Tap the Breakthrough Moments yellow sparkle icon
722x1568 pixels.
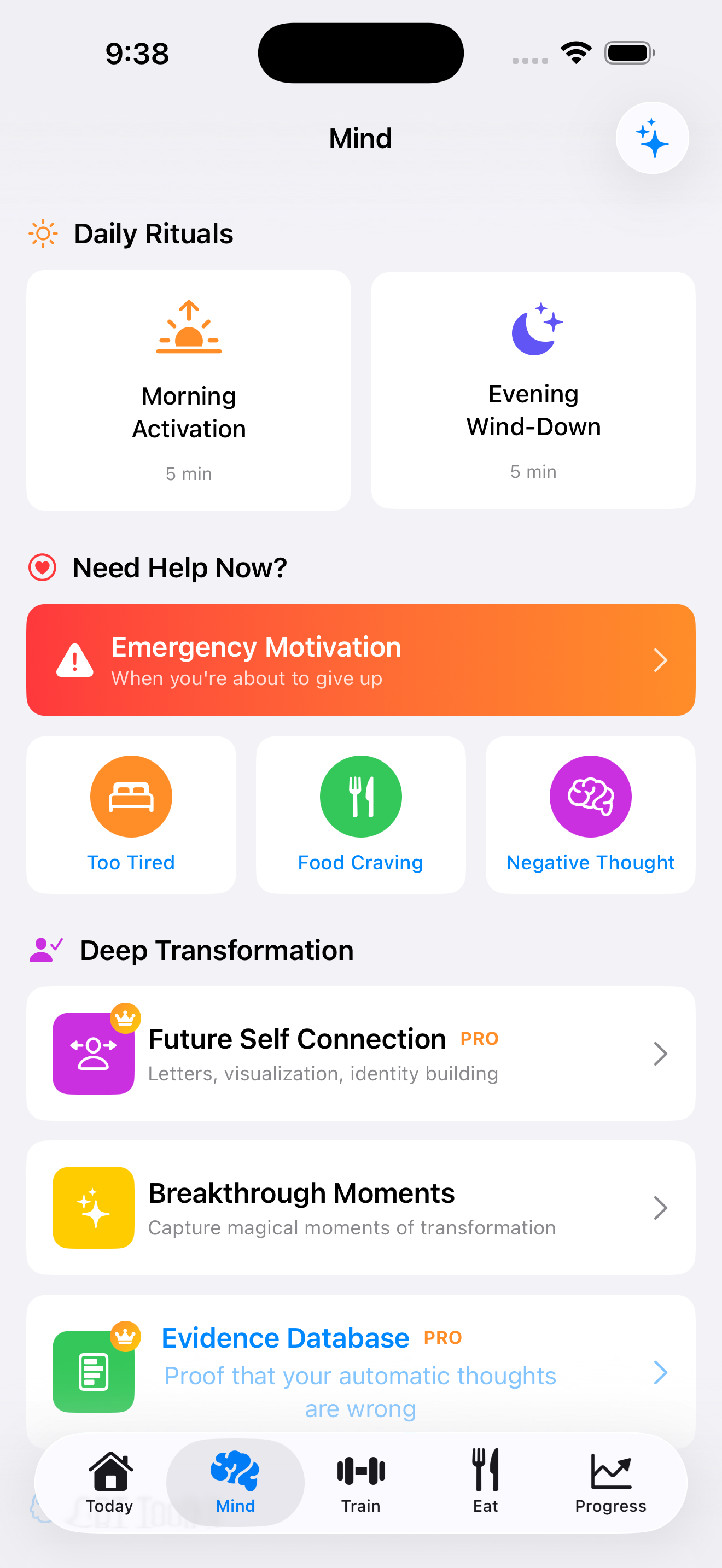pos(92,1208)
